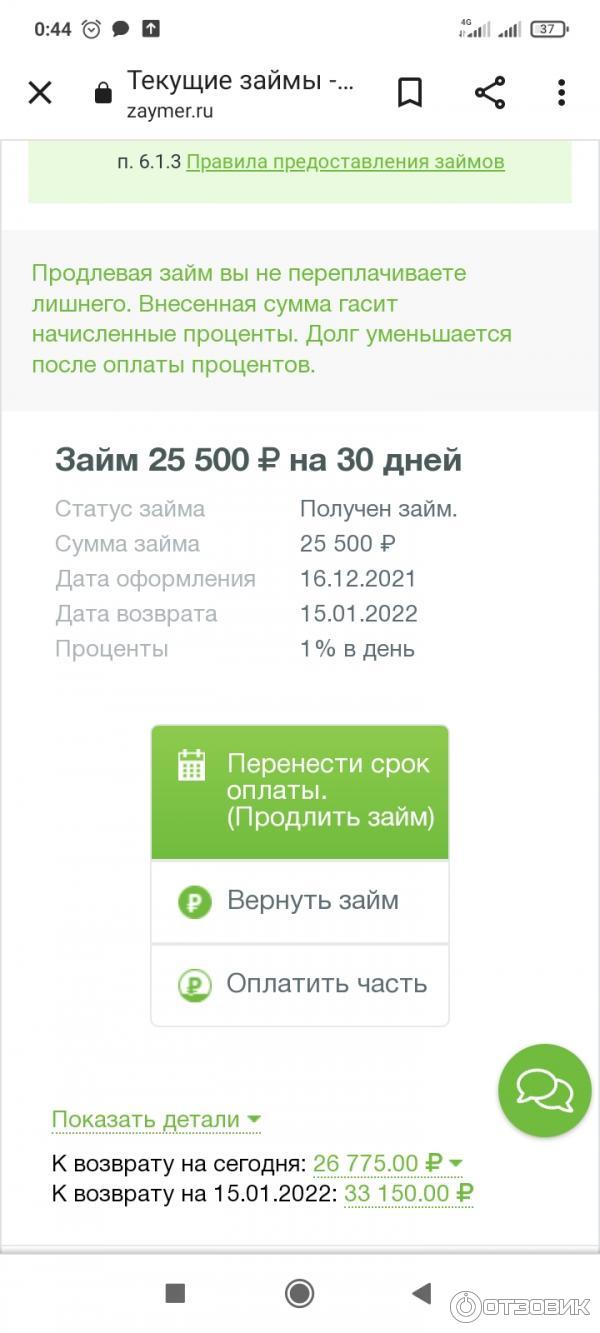600x1333 pixels.
Task: Tap Перенести срок оплаты (Продлить займ)
Action: tap(300, 791)
